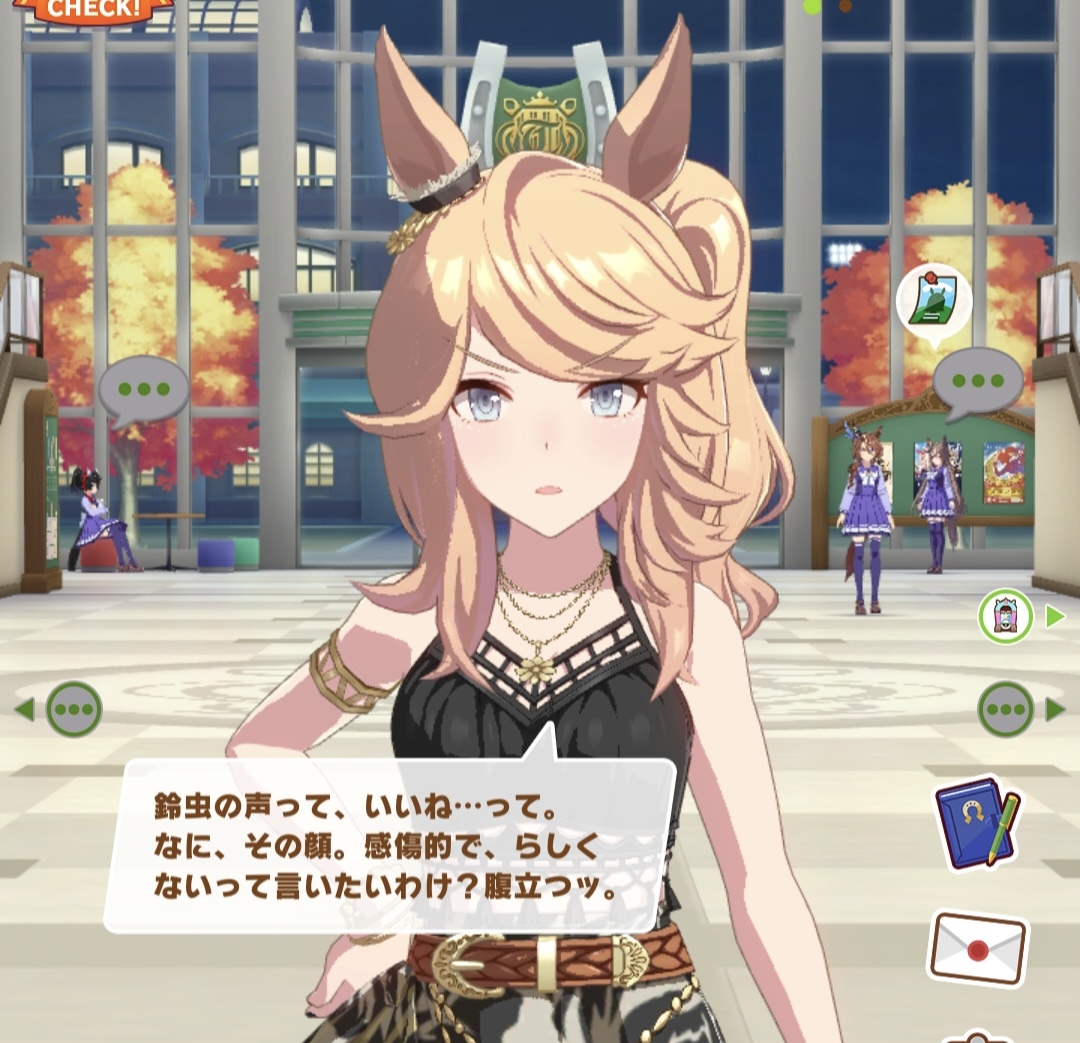Tap the speech bubble above the two standing girls
The image size is (1080, 1043).
point(977,381)
